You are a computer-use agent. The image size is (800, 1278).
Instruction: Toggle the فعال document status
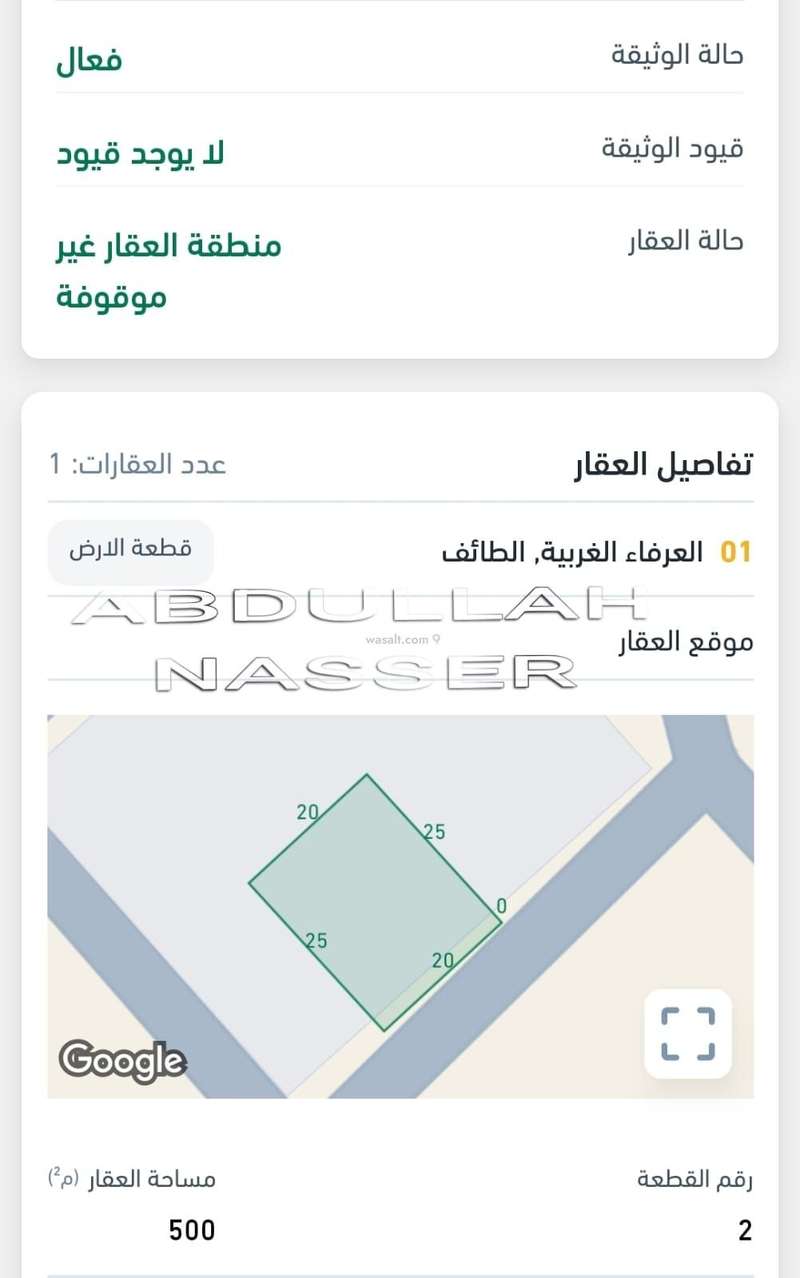88,58
